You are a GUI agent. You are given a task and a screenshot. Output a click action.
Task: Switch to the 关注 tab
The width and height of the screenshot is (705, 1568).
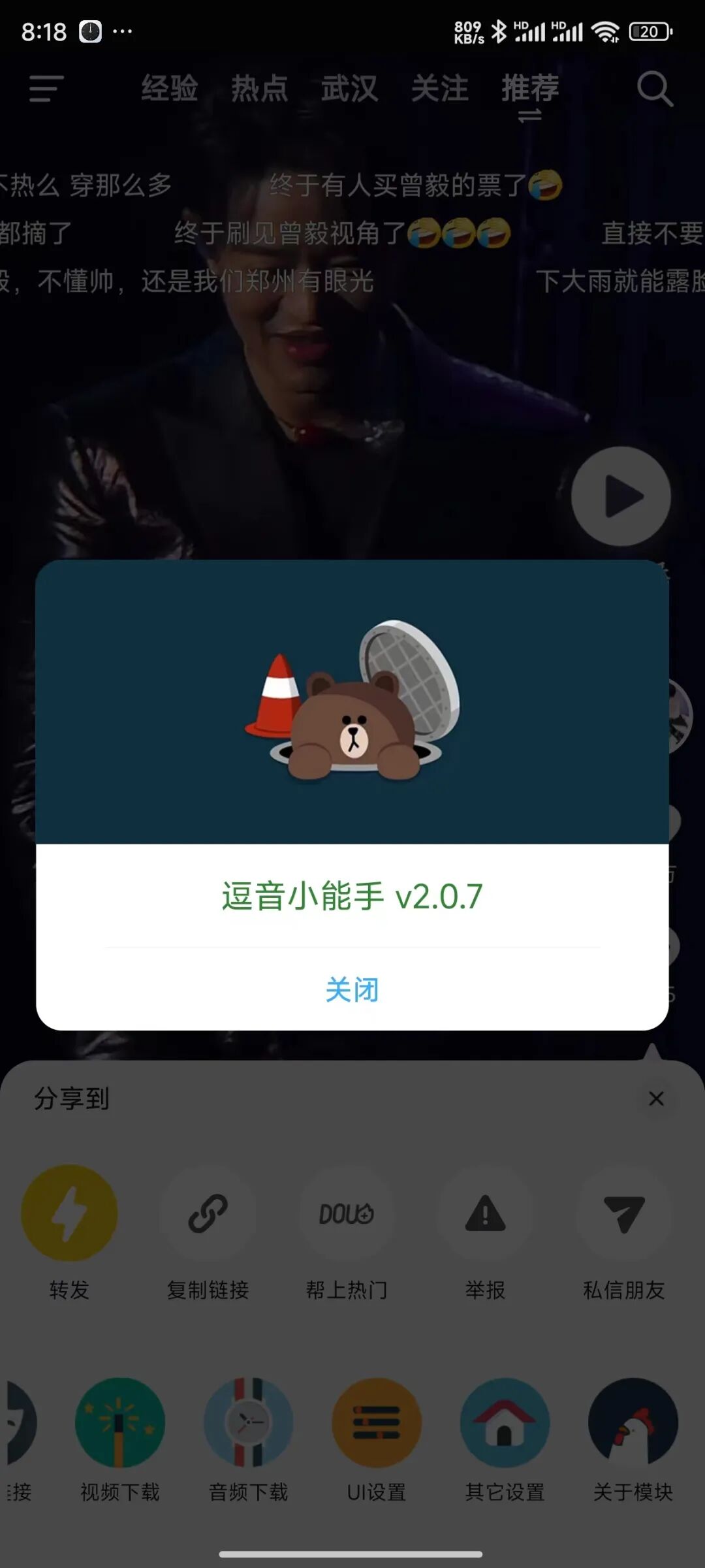(x=440, y=88)
